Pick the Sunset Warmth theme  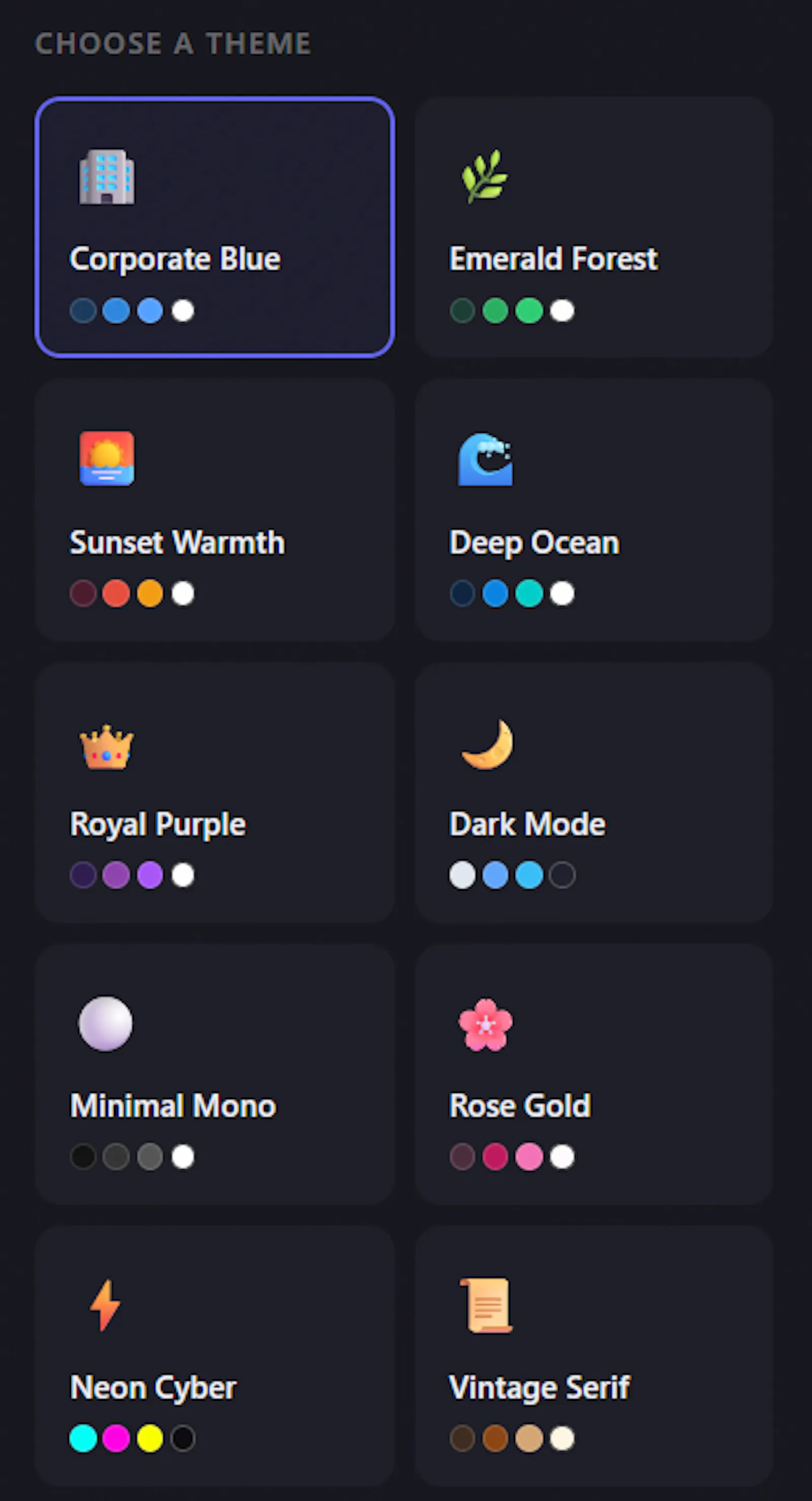tap(215, 510)
